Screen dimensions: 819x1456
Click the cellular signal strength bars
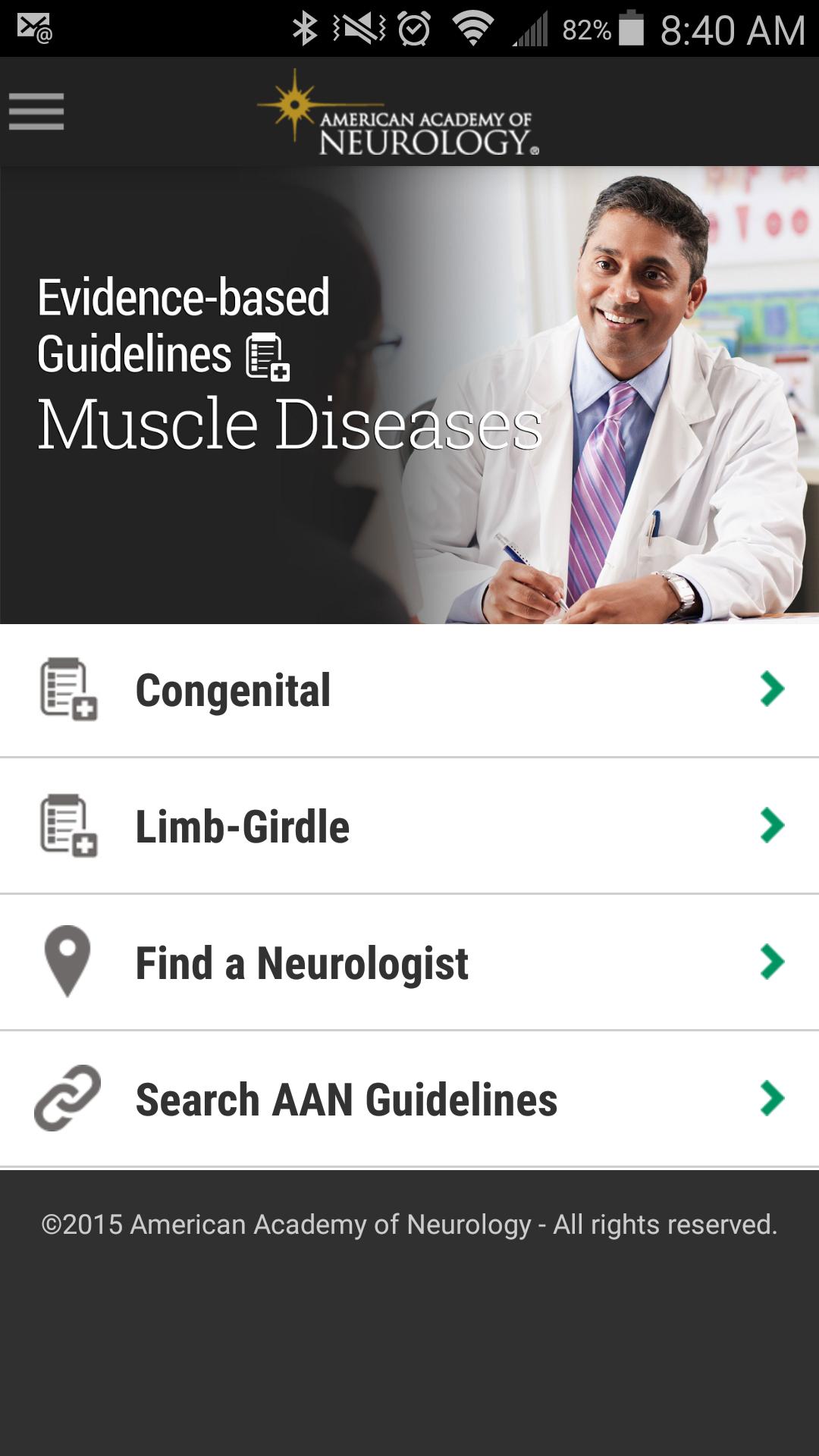pos(531,29)
